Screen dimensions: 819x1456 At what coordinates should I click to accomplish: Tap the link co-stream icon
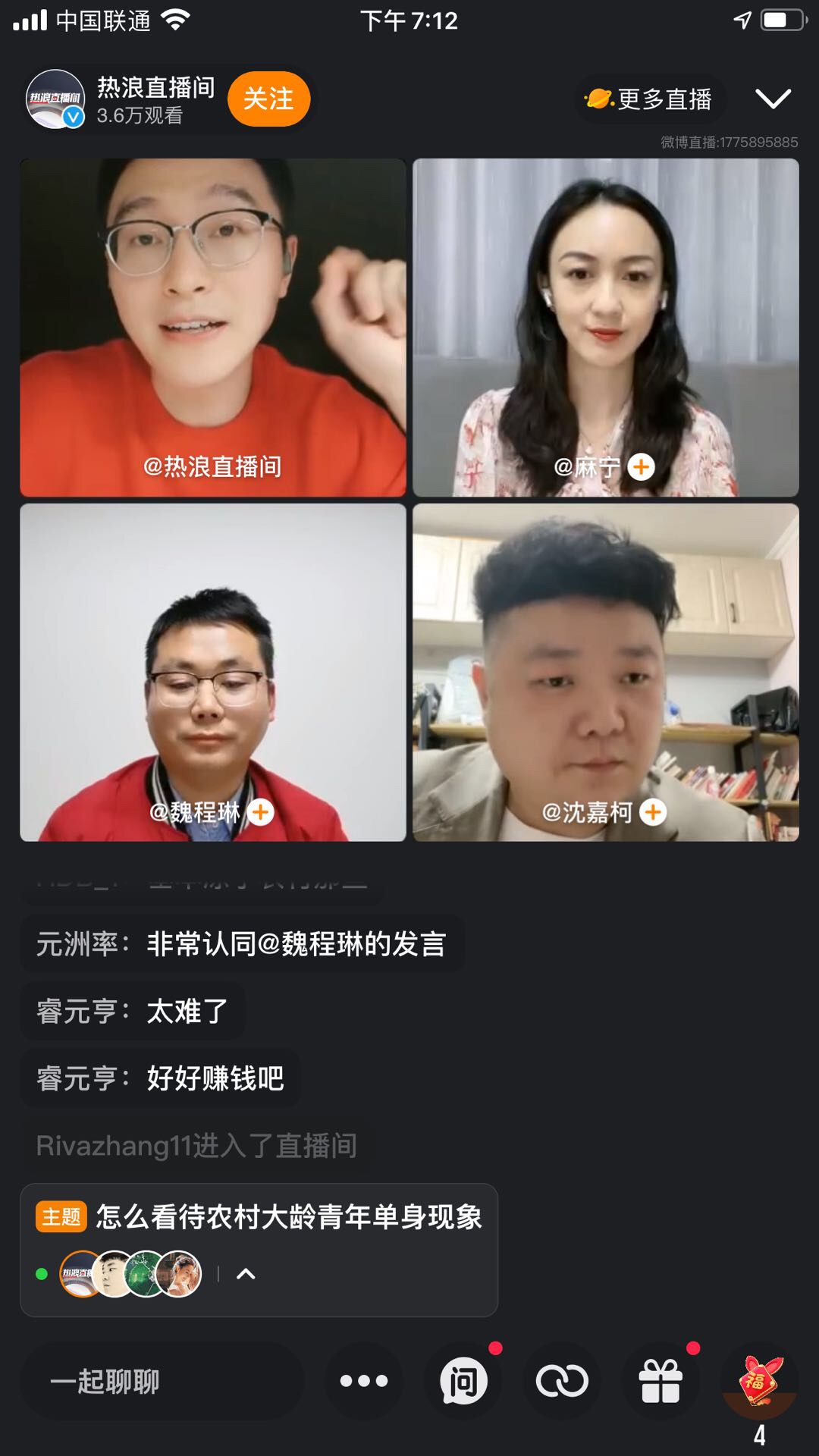tap(562, 1381)
